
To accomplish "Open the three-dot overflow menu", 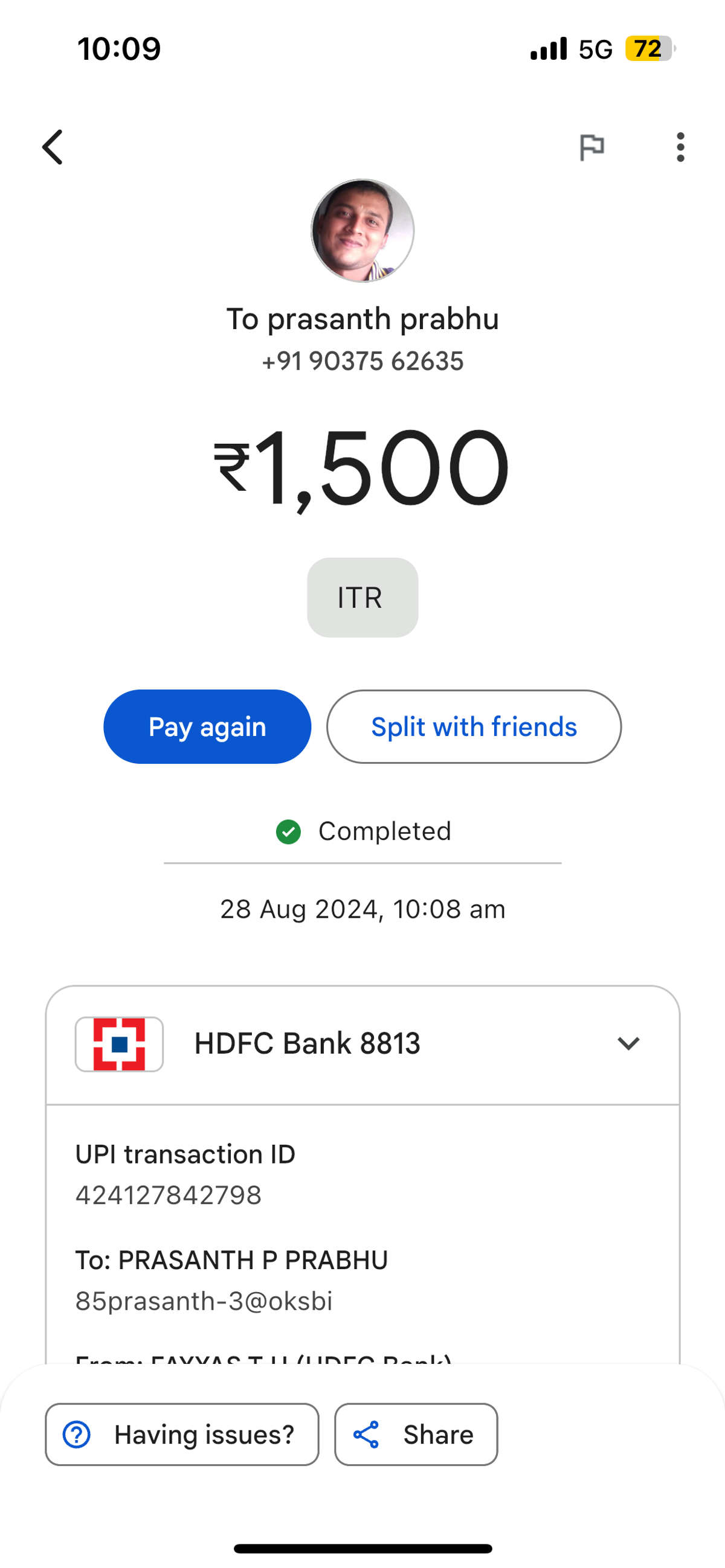I will pyautogui.click(x=680, y=147).
